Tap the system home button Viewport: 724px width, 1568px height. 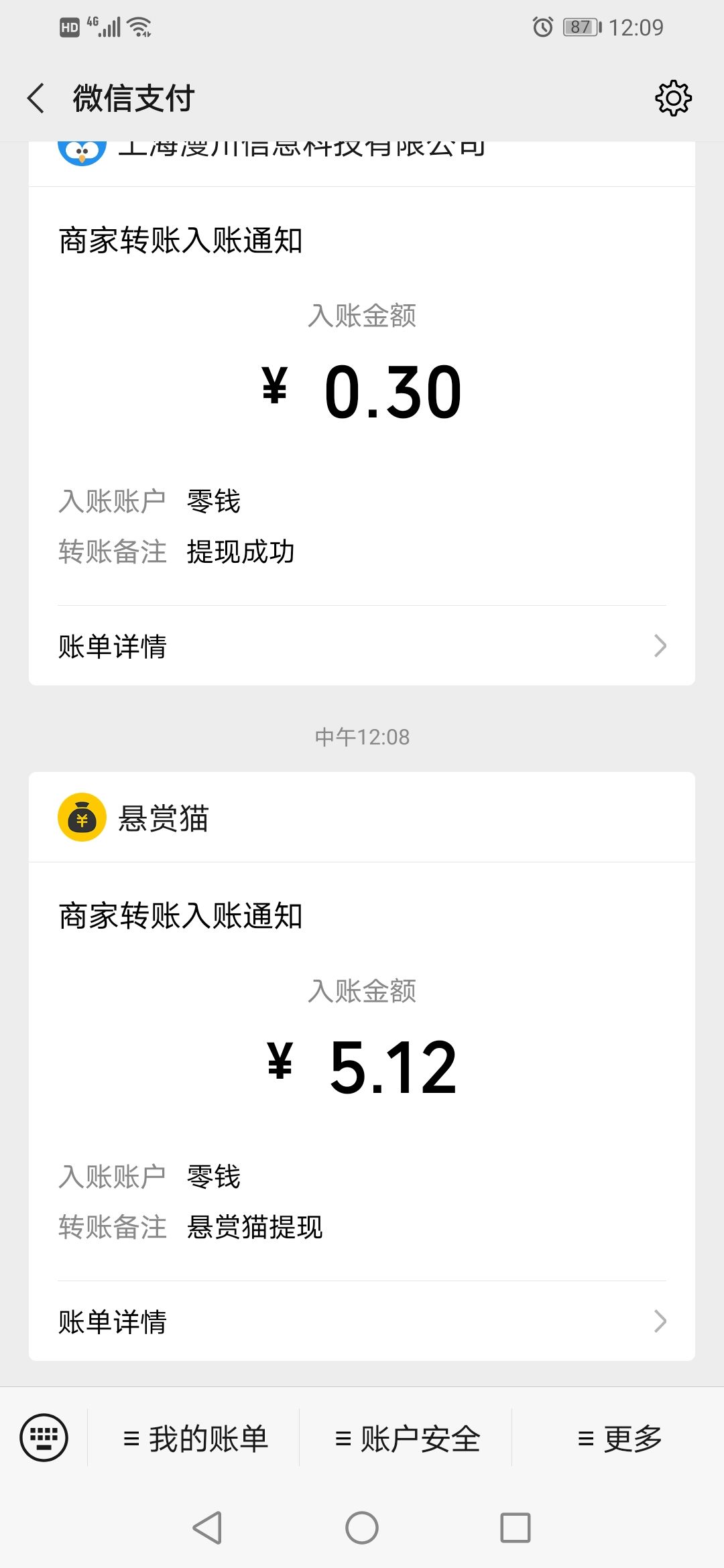[x=362, y=1528]
